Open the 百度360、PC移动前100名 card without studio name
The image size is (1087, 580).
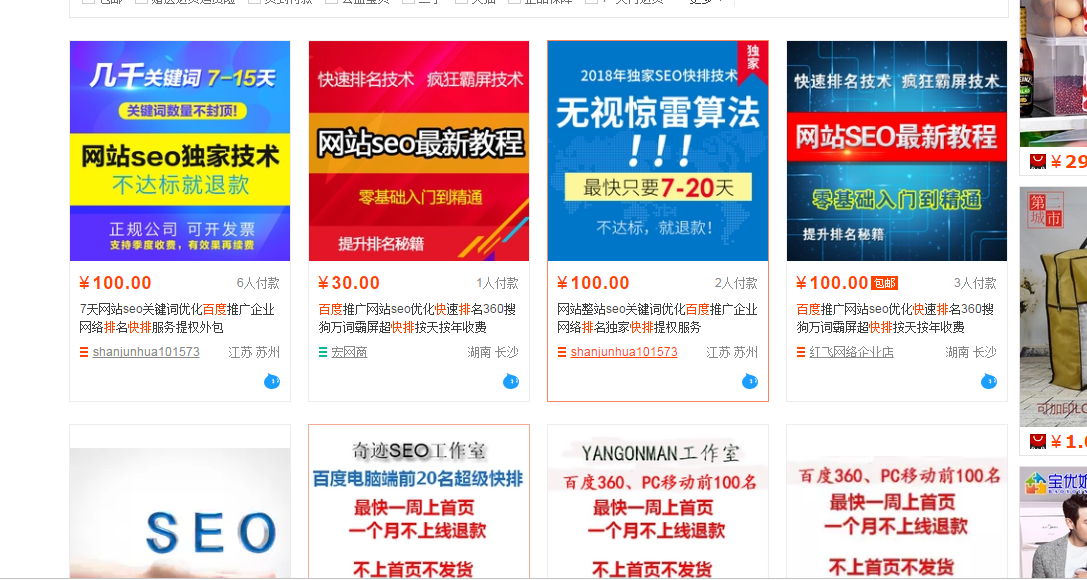click(x=897, y=505)
